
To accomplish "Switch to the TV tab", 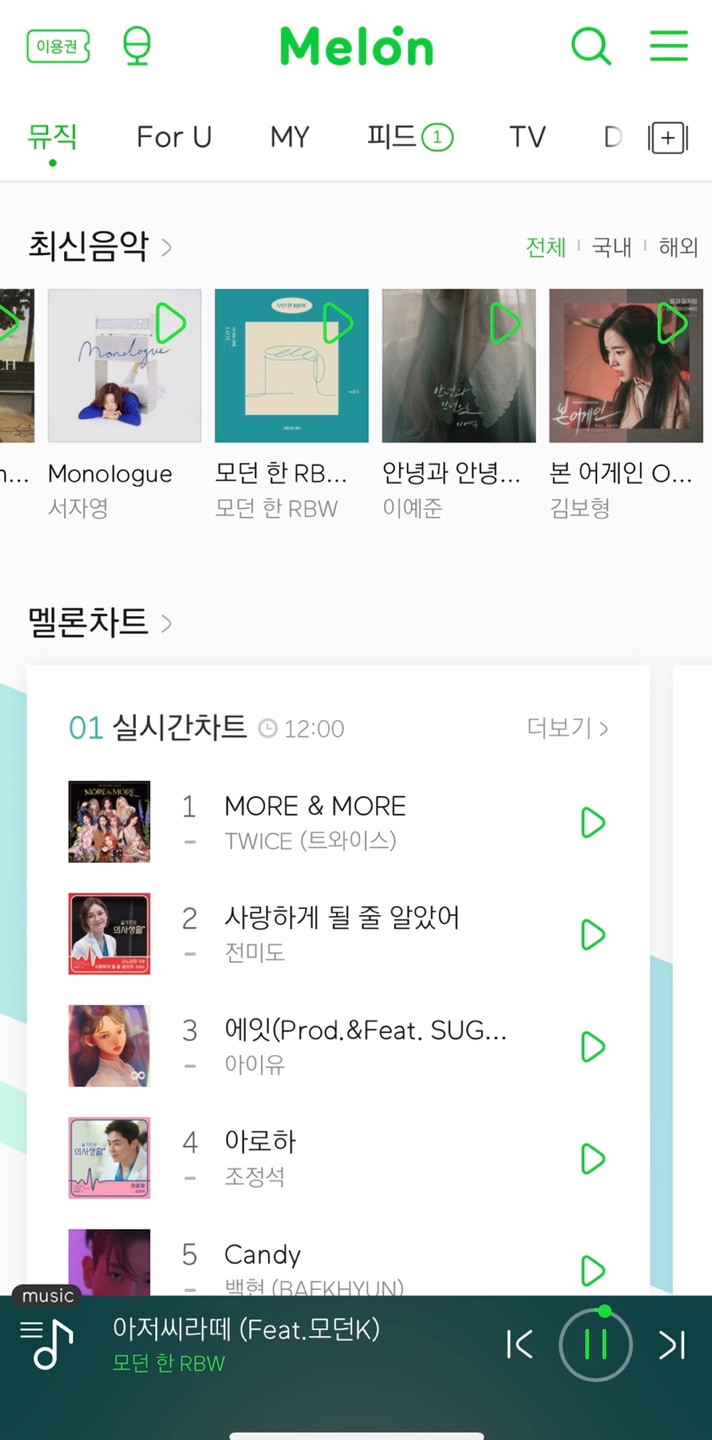I will coord(527,137).
